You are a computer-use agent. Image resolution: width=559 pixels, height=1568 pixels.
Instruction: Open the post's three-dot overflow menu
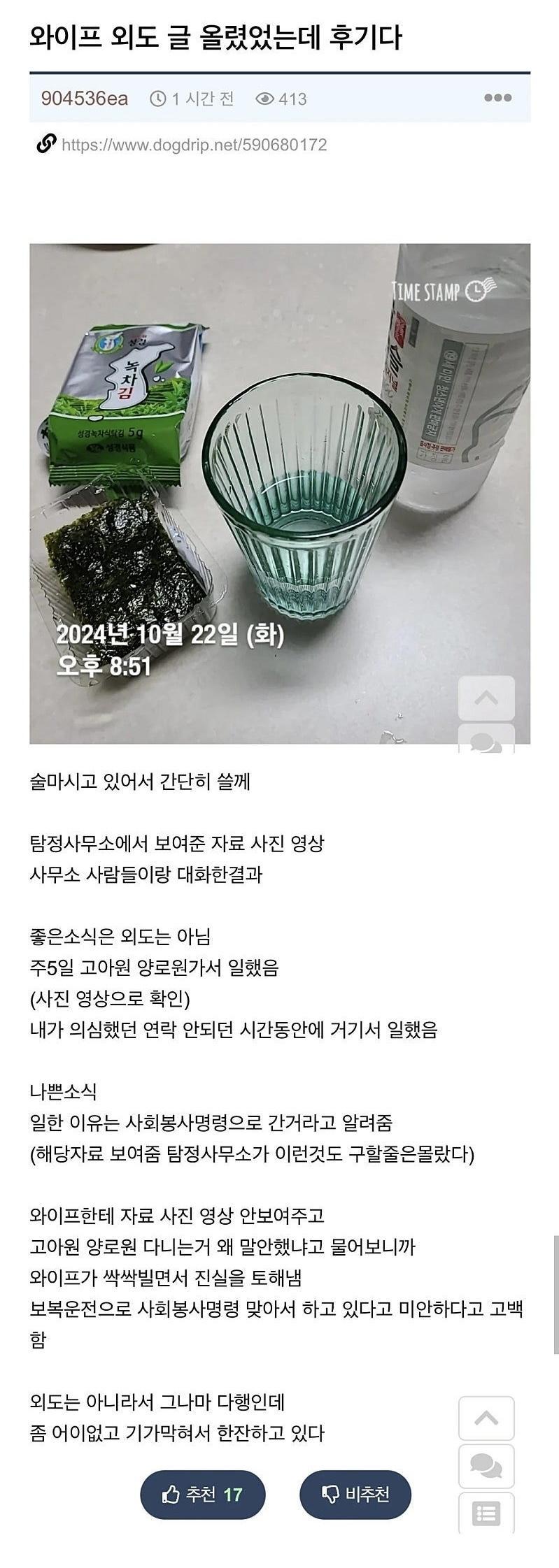tap(497, 98)
